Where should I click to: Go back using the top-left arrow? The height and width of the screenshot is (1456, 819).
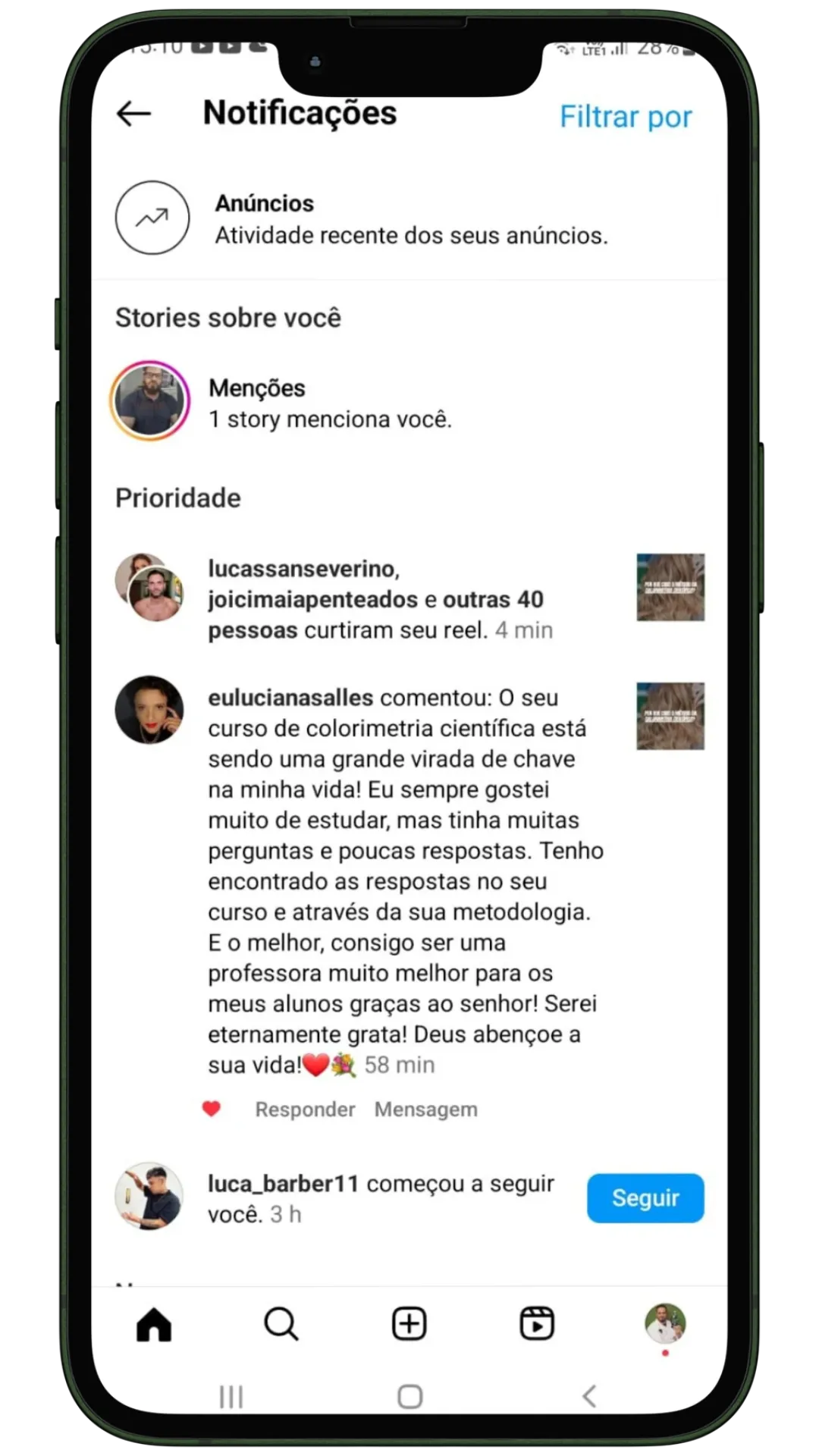(134, 114)
